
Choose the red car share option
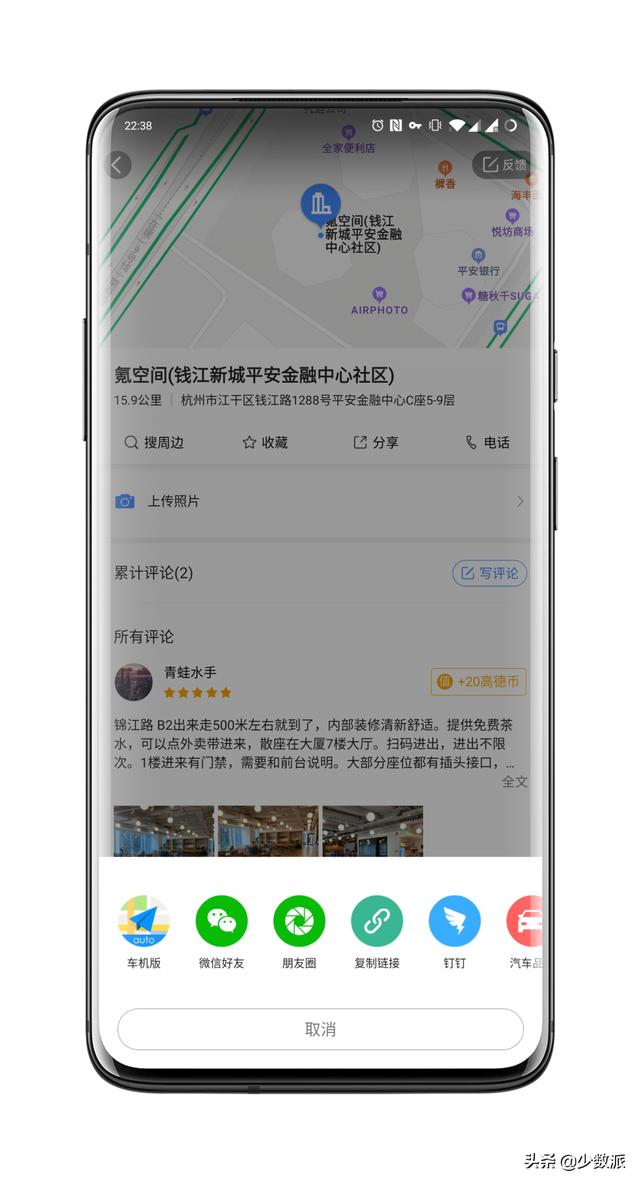coord(526,921)
